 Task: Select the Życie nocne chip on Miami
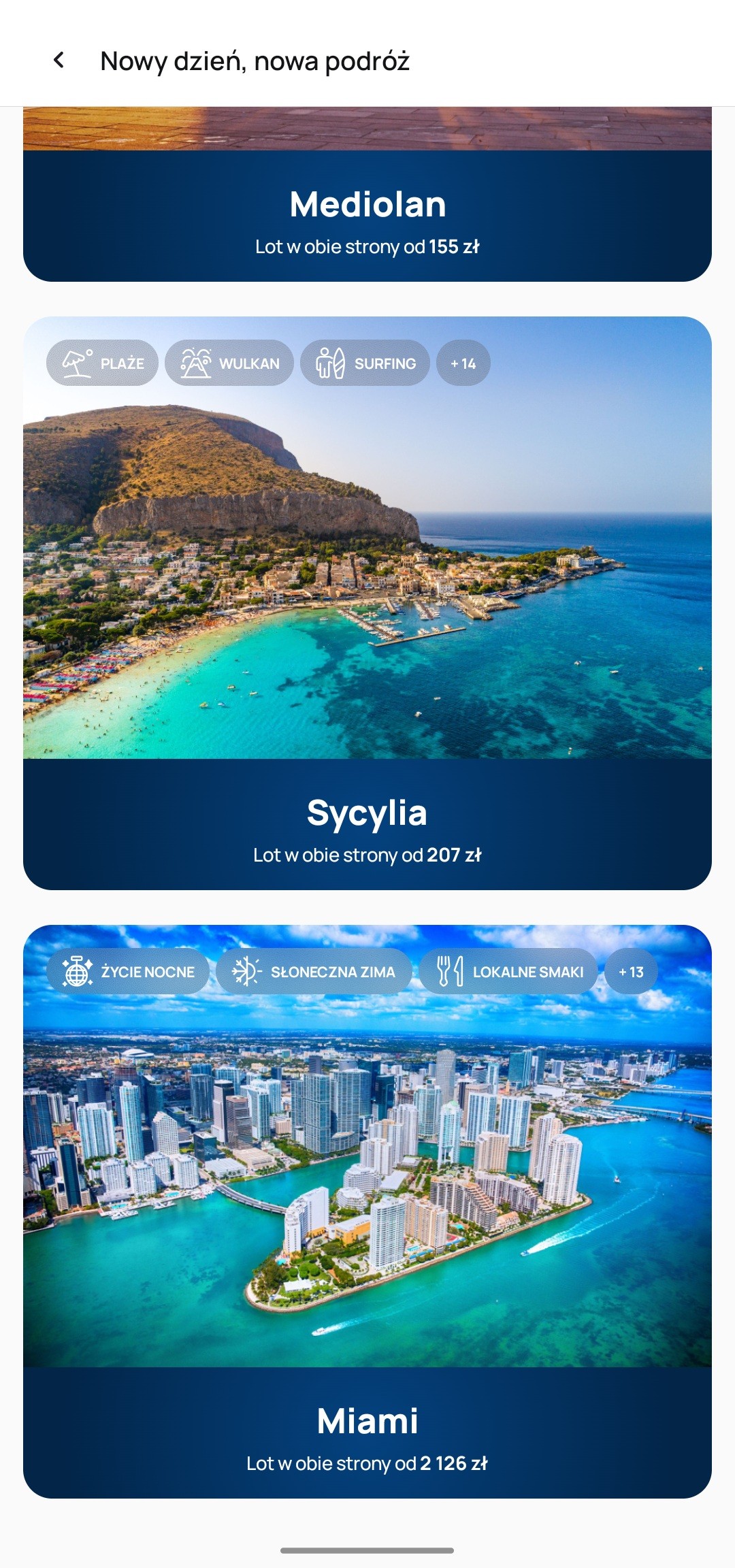click(x=128, y=972)
